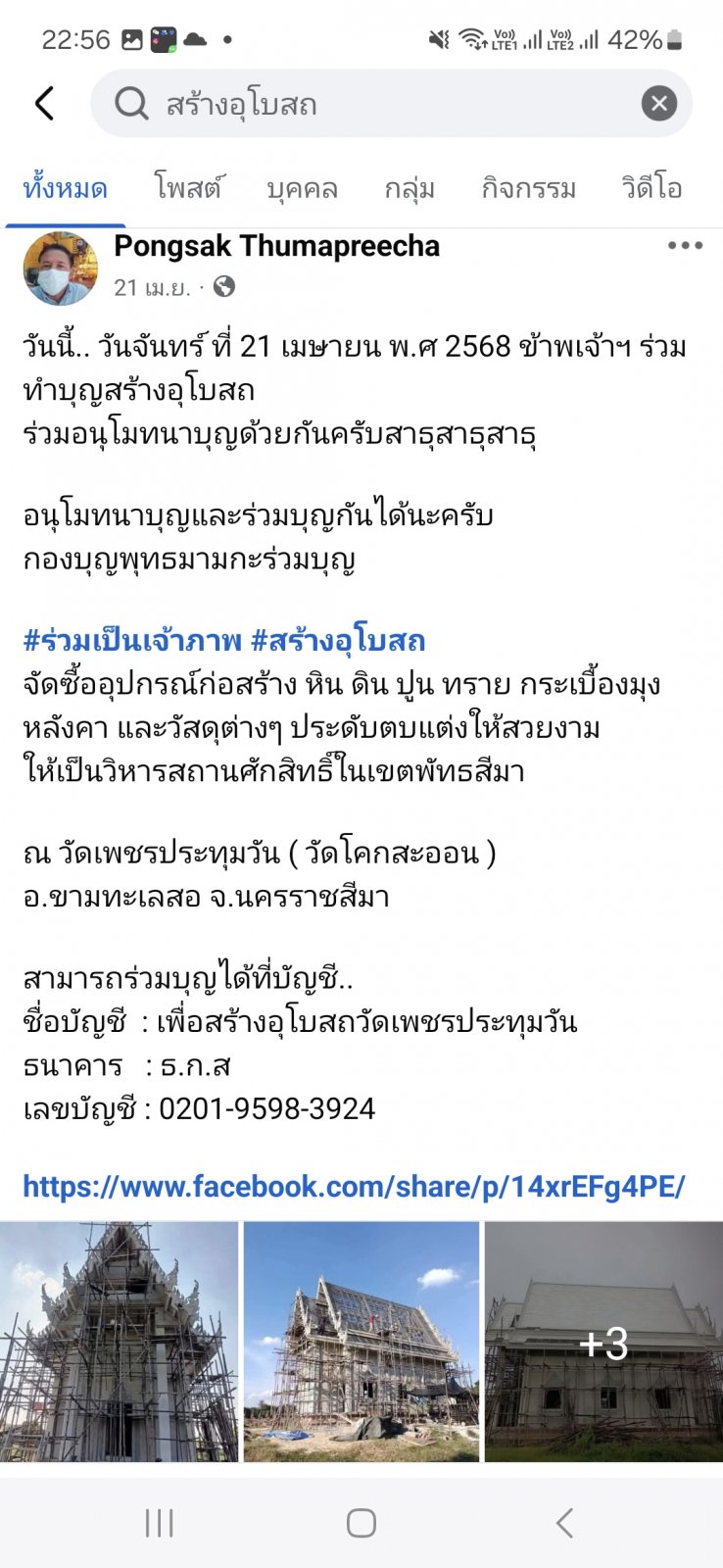The width and height of the screenshot is (723, 1568).
Task: Clear the search text with the X button
Action: pos(658,103)
